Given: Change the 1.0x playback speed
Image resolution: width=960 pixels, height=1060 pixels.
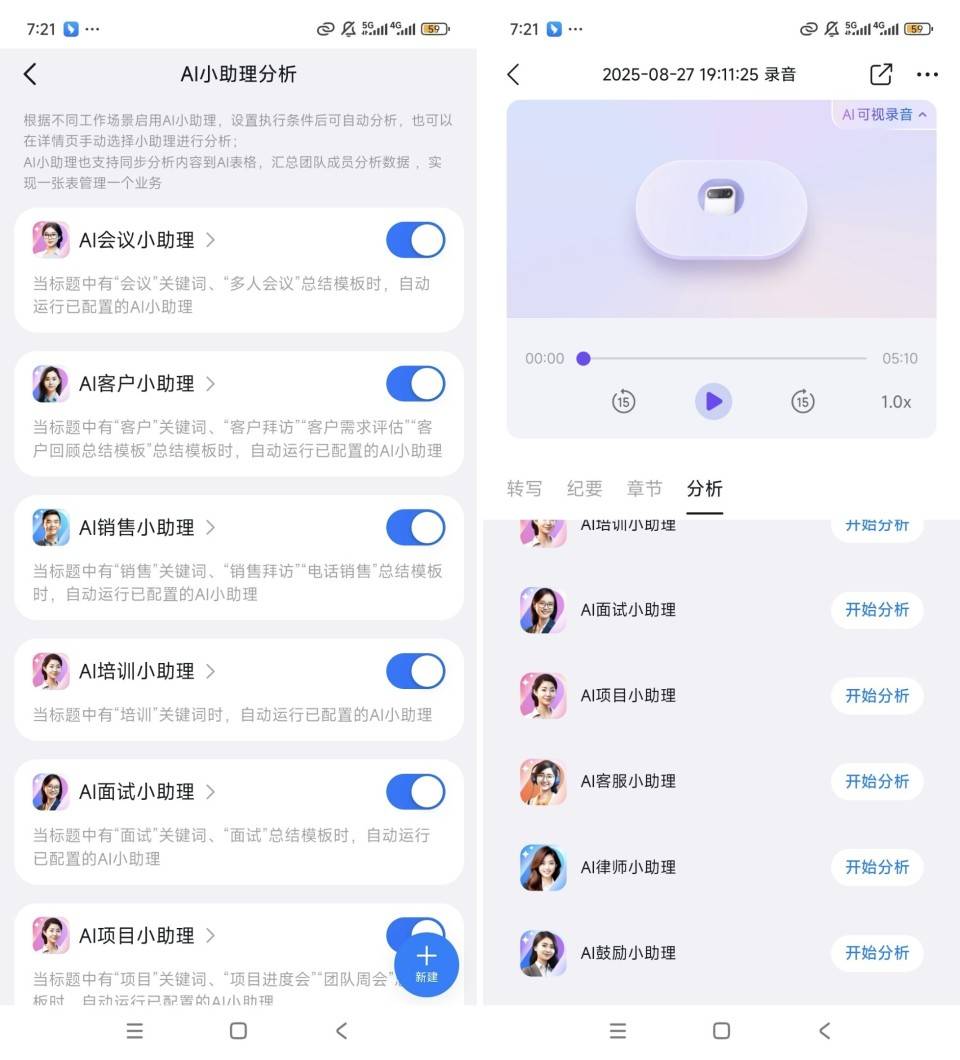Looking at the screenshot, I should click(x=895, y=402).
